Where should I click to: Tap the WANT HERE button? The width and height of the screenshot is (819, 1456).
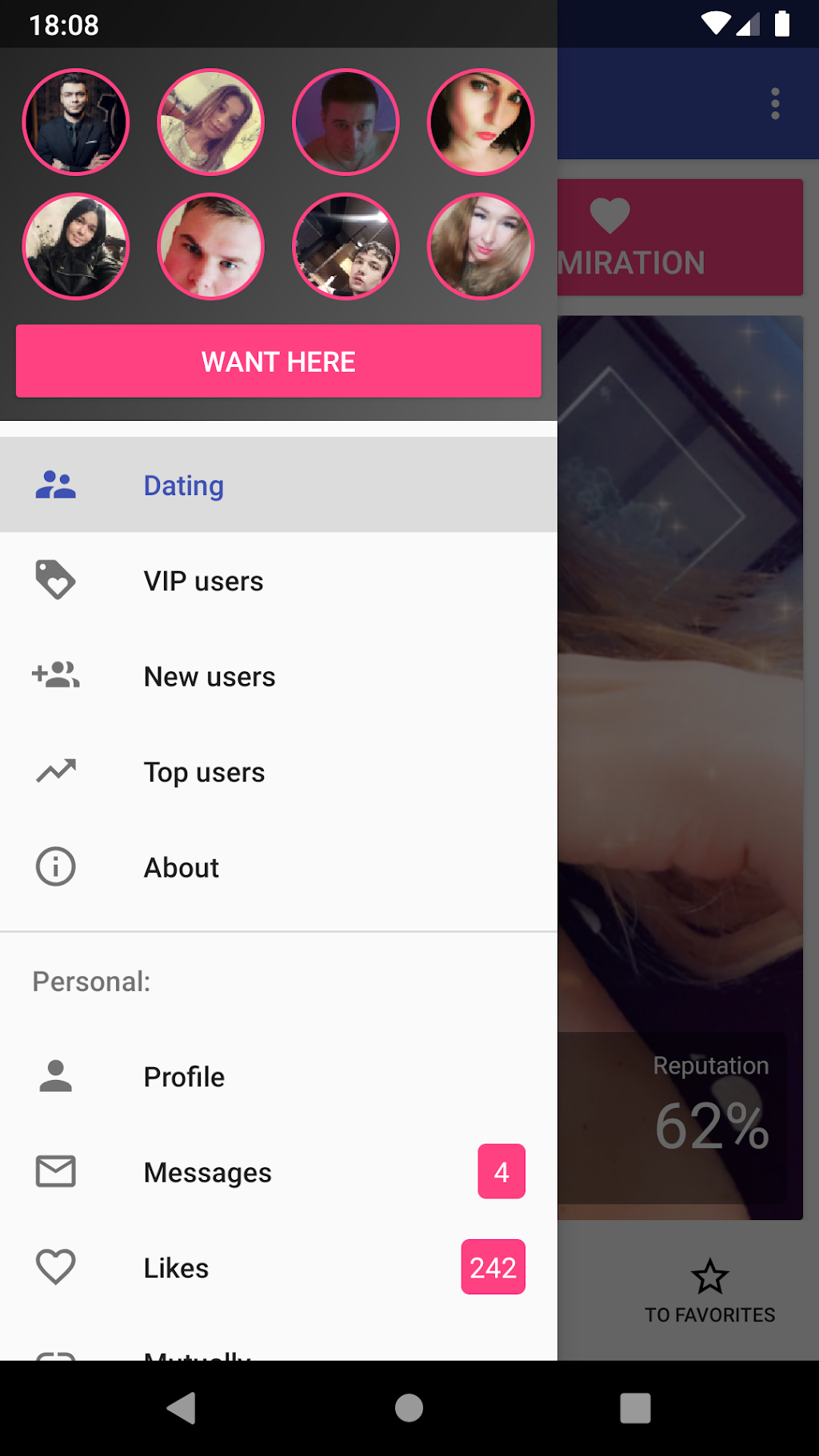point(278,362)
